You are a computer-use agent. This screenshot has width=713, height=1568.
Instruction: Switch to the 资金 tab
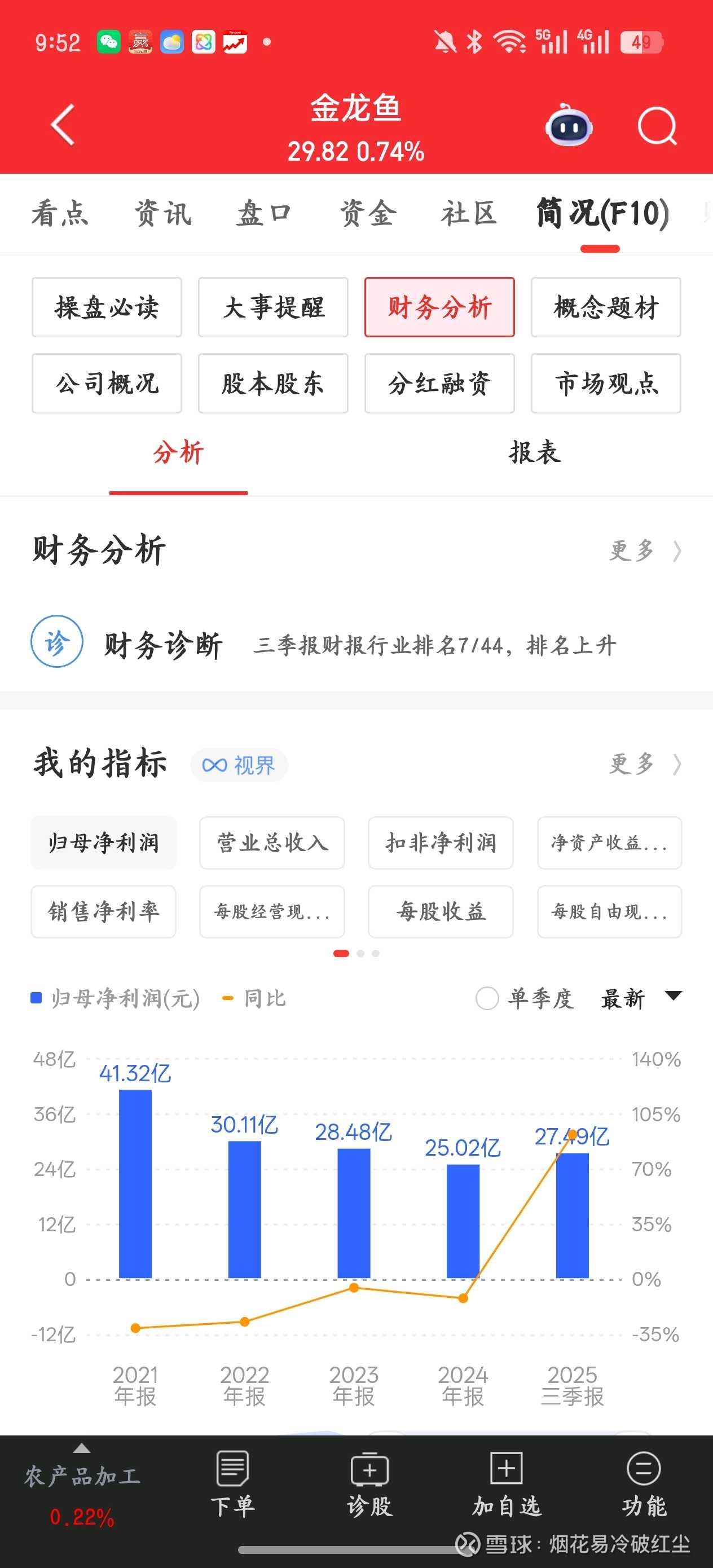368,214
